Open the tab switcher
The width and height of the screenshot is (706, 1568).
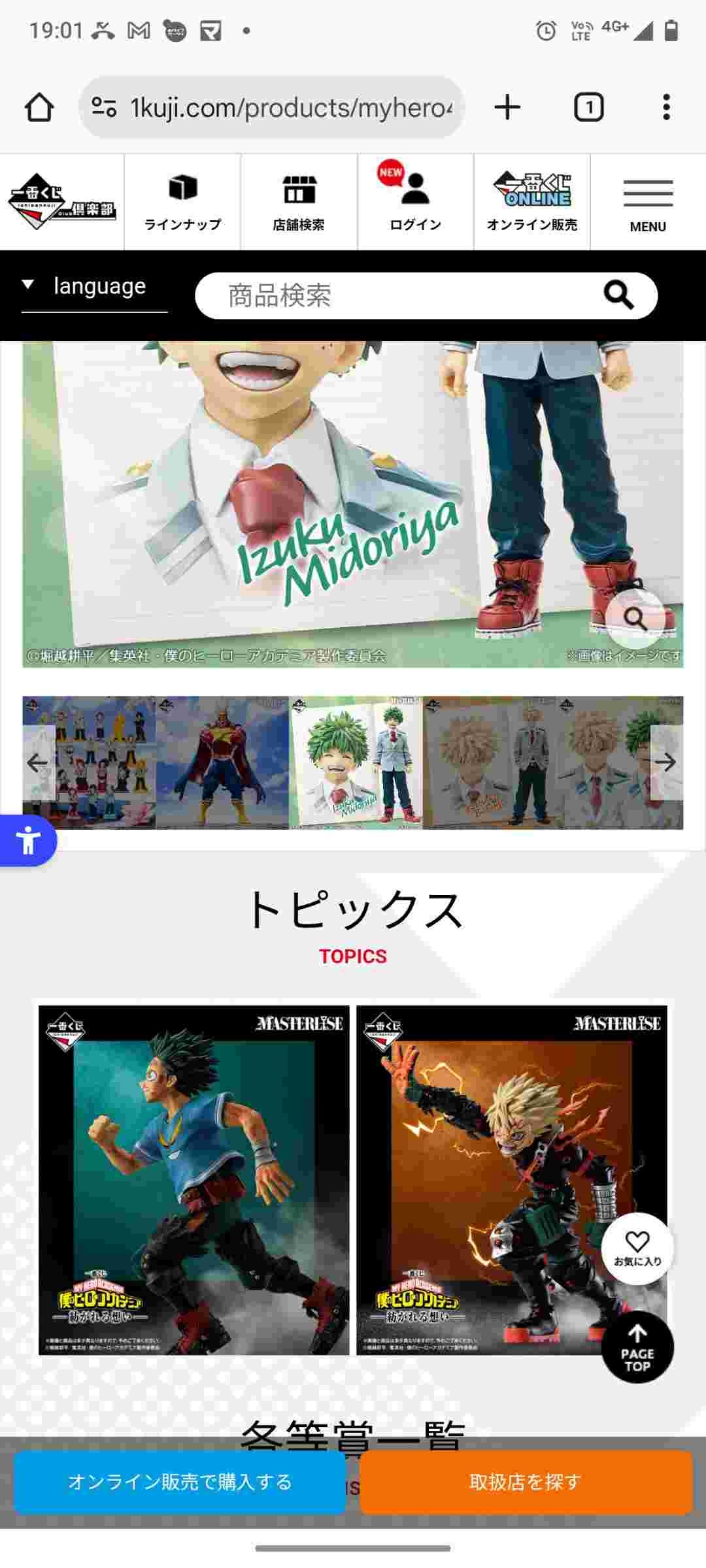coord(588,107)
